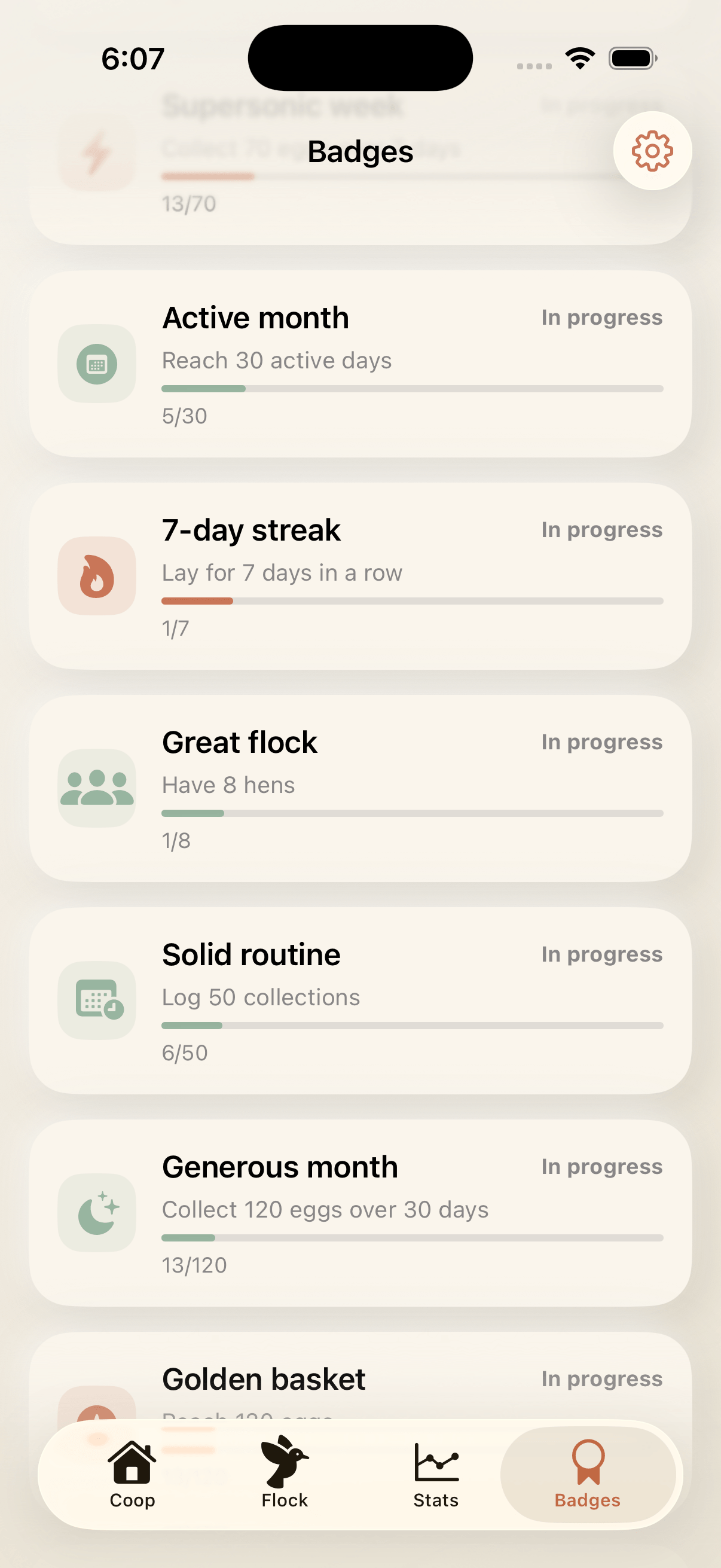The width and height of the screenshot is (721, 1568).
Task: Tap the moon icon on Generous month
Action: (x=96, y=1213)
